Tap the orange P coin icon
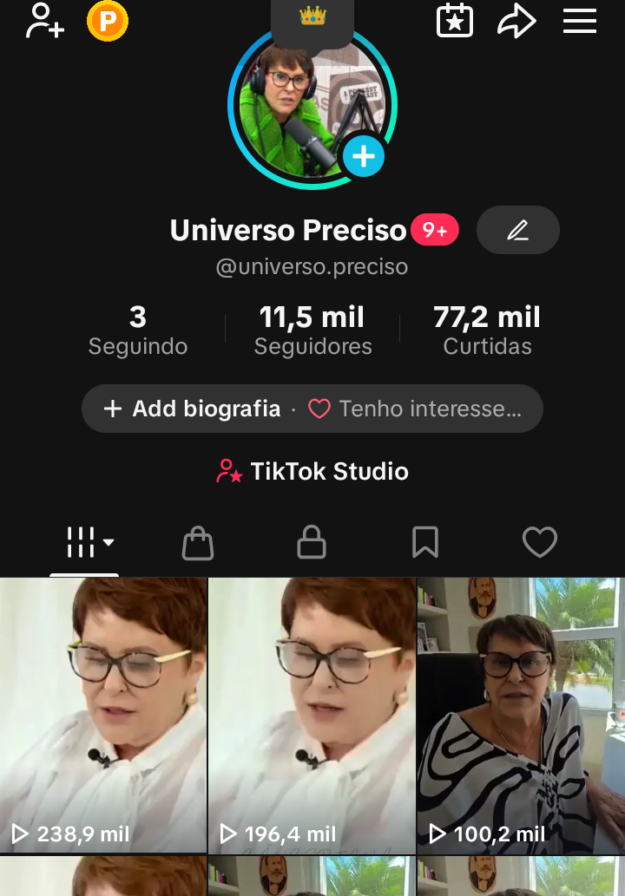625x896 pixels. coord(107,21)
